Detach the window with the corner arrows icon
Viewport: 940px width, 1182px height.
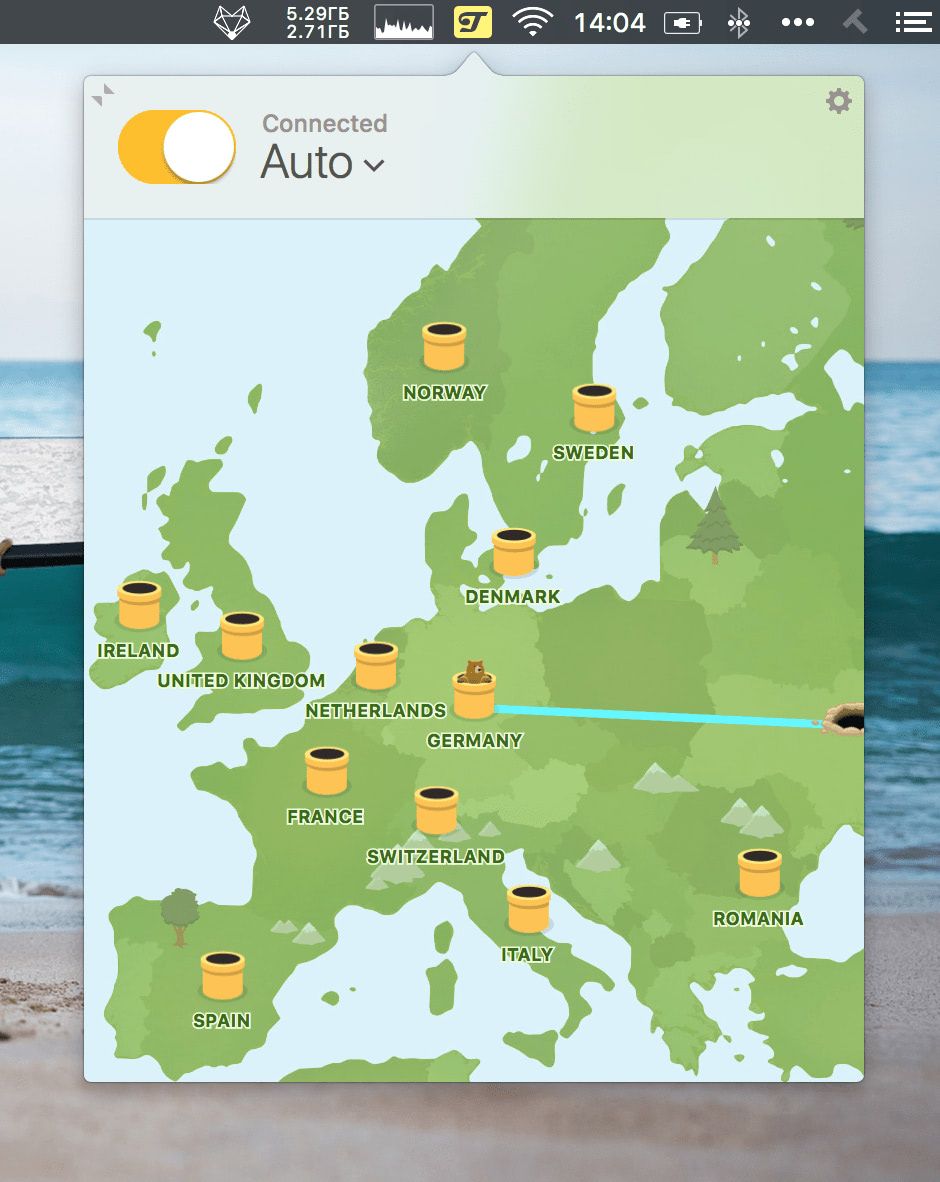103,95
